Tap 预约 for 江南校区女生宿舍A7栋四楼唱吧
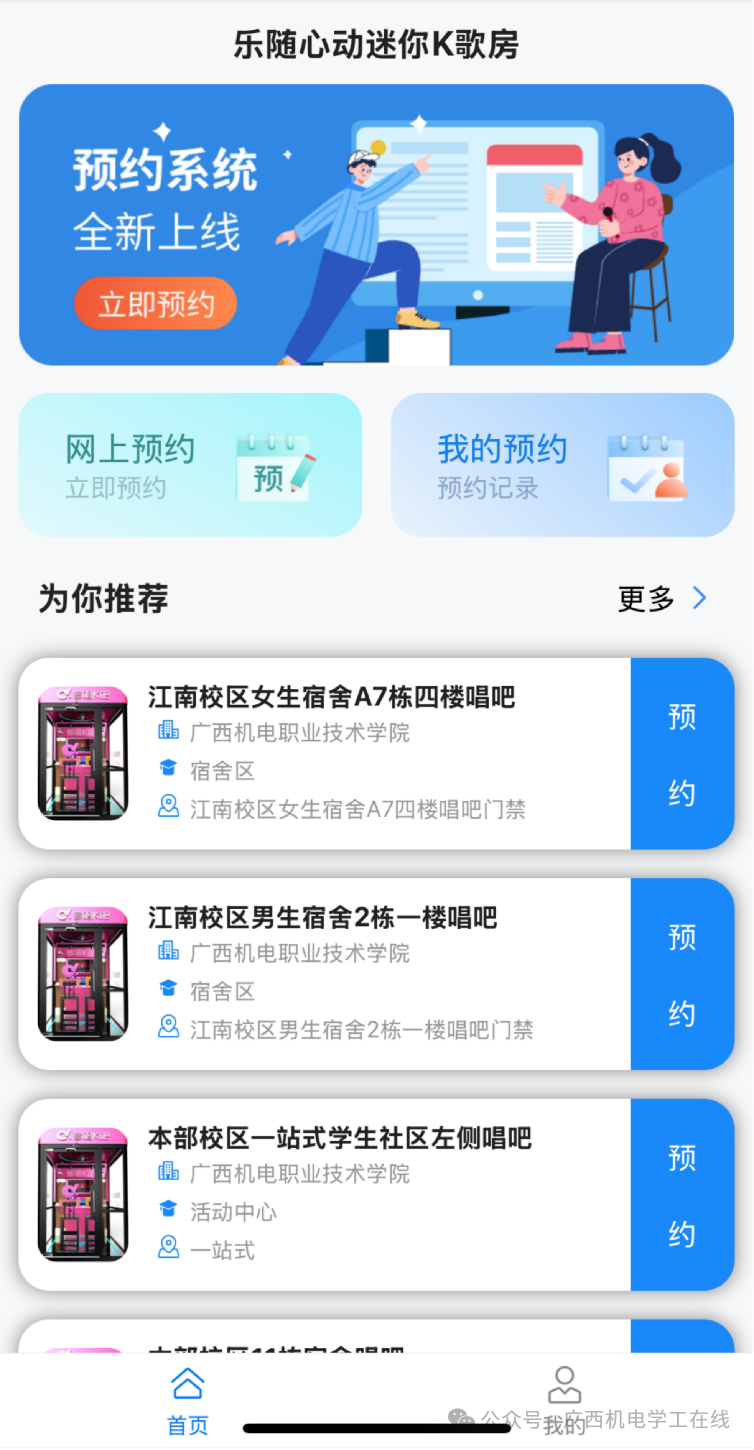 pos(682,754)
